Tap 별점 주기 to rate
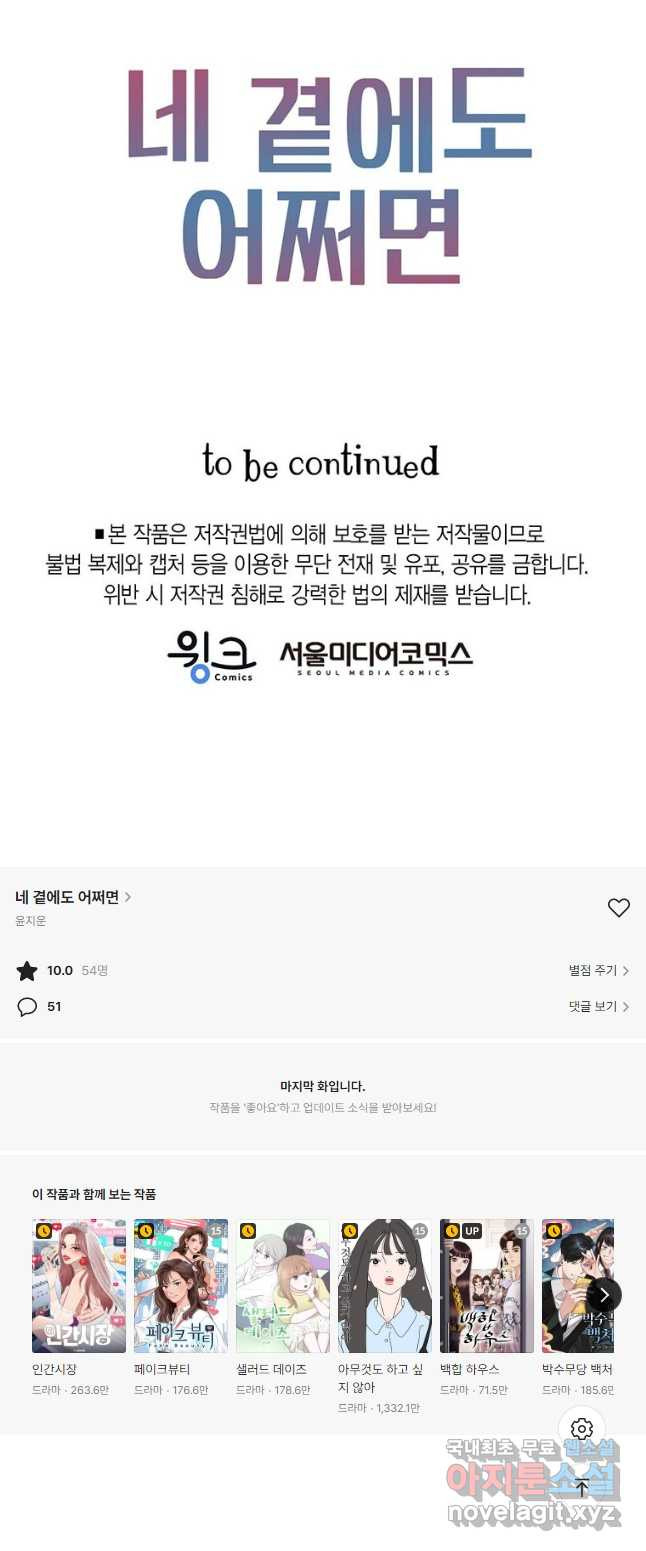This screenshot has height=1551, width=646. (x=598, y=970)
